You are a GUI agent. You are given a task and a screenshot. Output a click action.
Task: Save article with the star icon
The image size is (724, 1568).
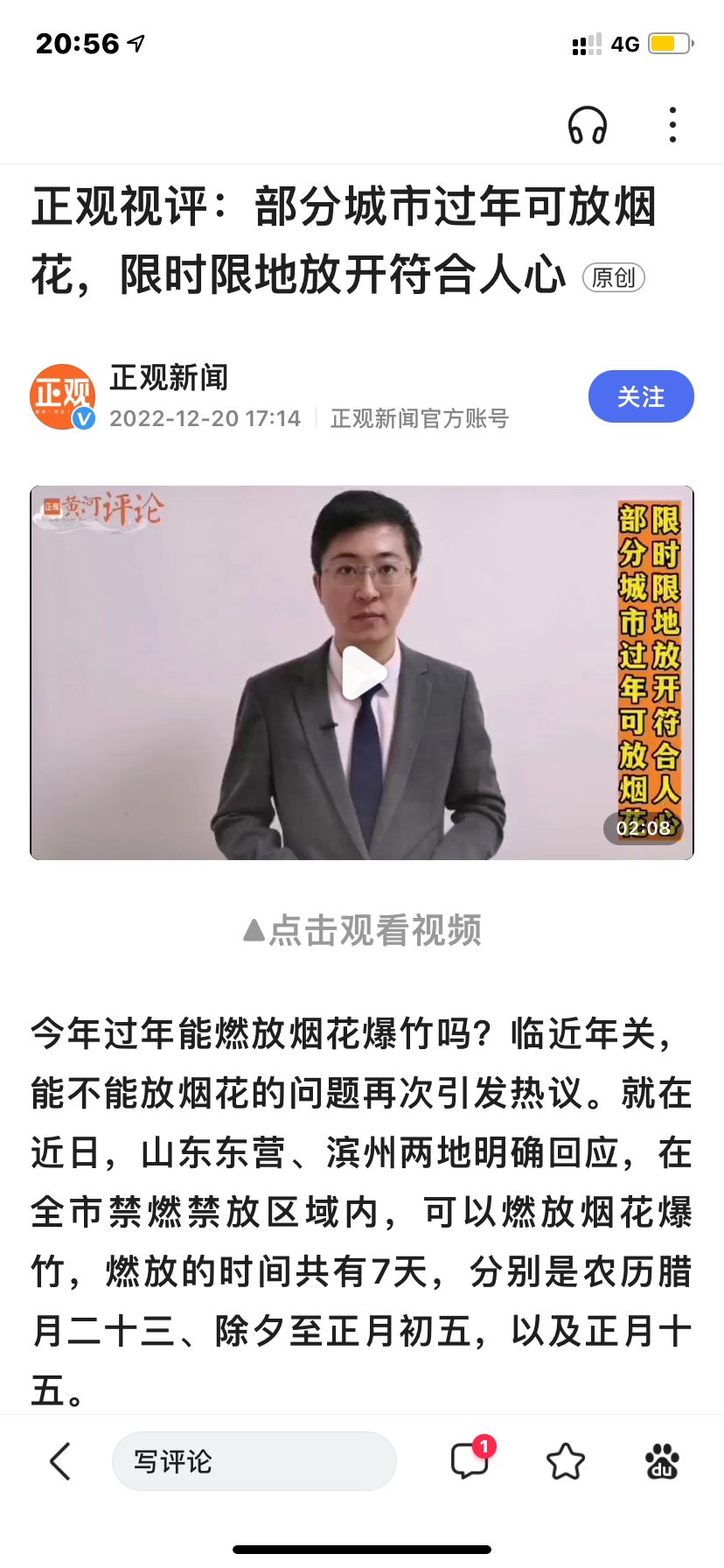[565, 1460]
